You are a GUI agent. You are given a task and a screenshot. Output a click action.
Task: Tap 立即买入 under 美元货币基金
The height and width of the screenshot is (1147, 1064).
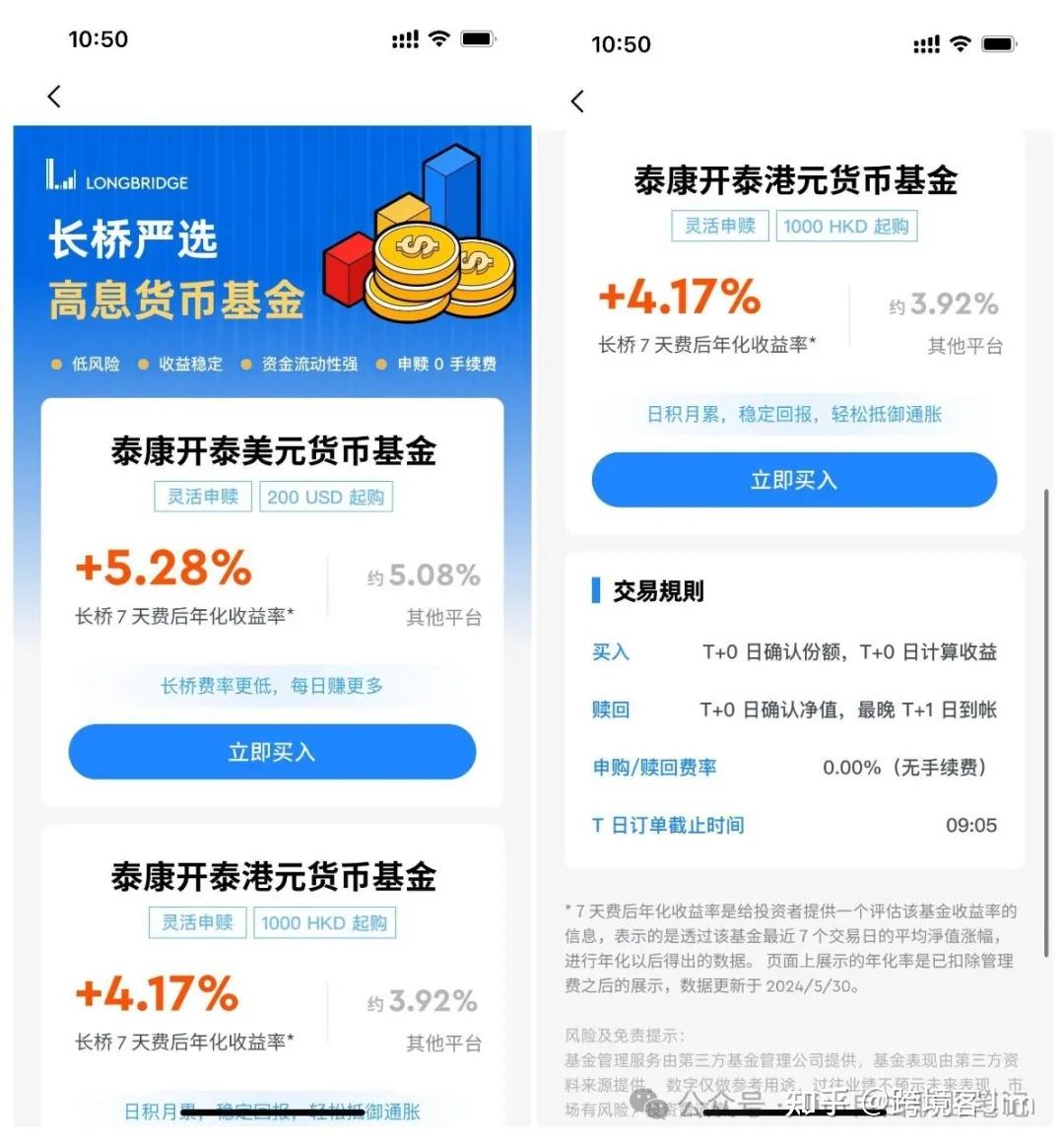[272, 751]
